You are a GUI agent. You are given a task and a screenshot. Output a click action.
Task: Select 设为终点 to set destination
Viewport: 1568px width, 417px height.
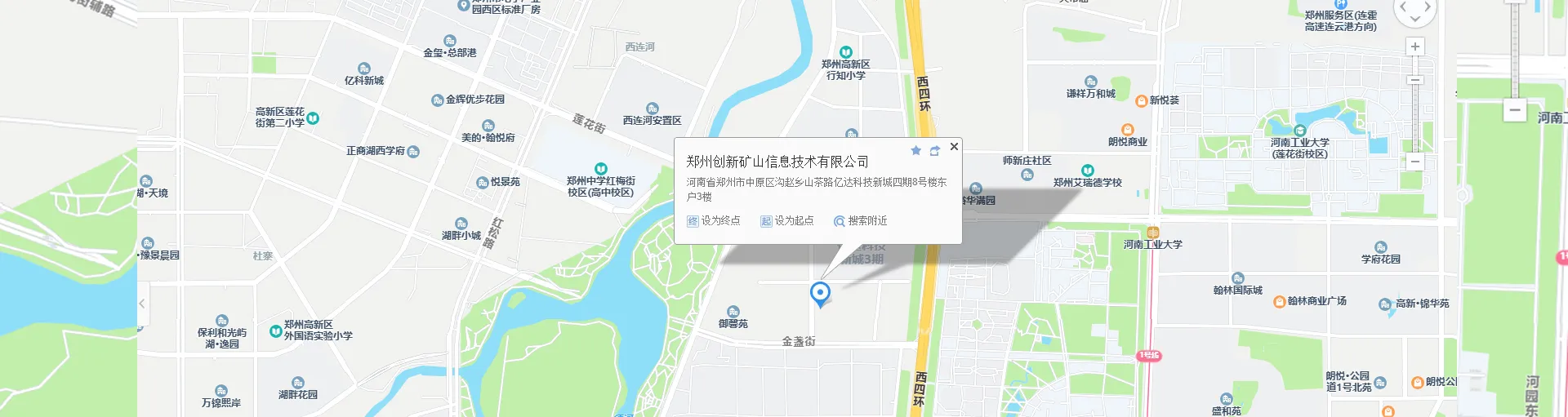(714, 221)
